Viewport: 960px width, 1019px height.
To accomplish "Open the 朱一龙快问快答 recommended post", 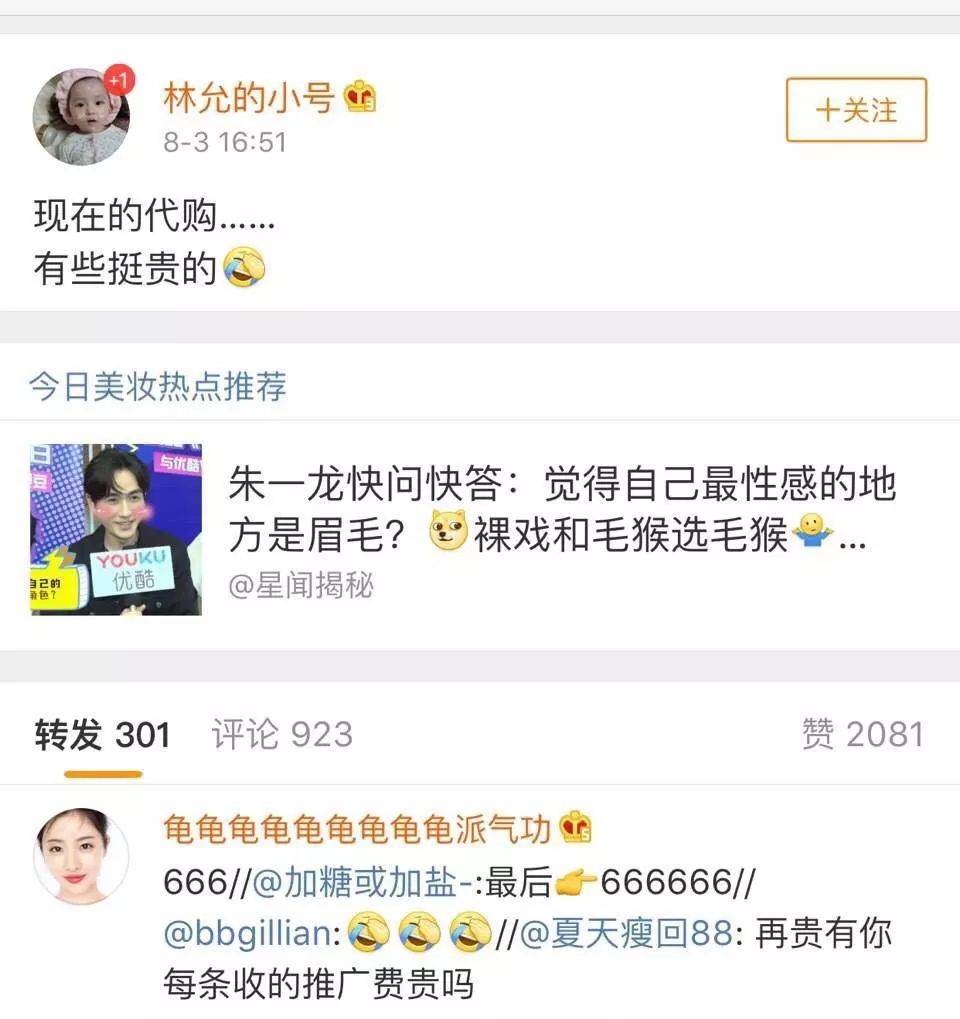I will point(560,510).
